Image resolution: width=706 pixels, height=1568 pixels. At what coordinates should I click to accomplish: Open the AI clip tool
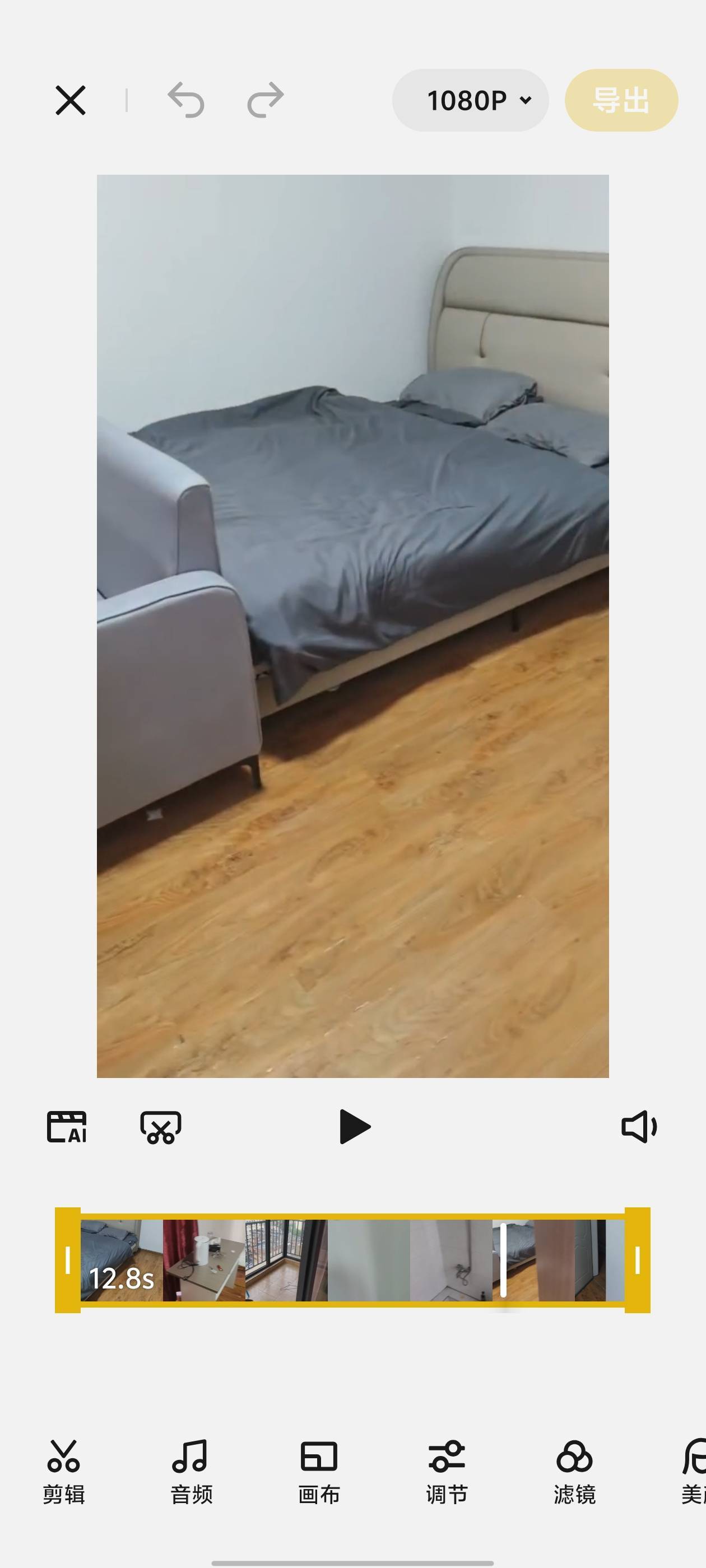(x=67, y=1127)
